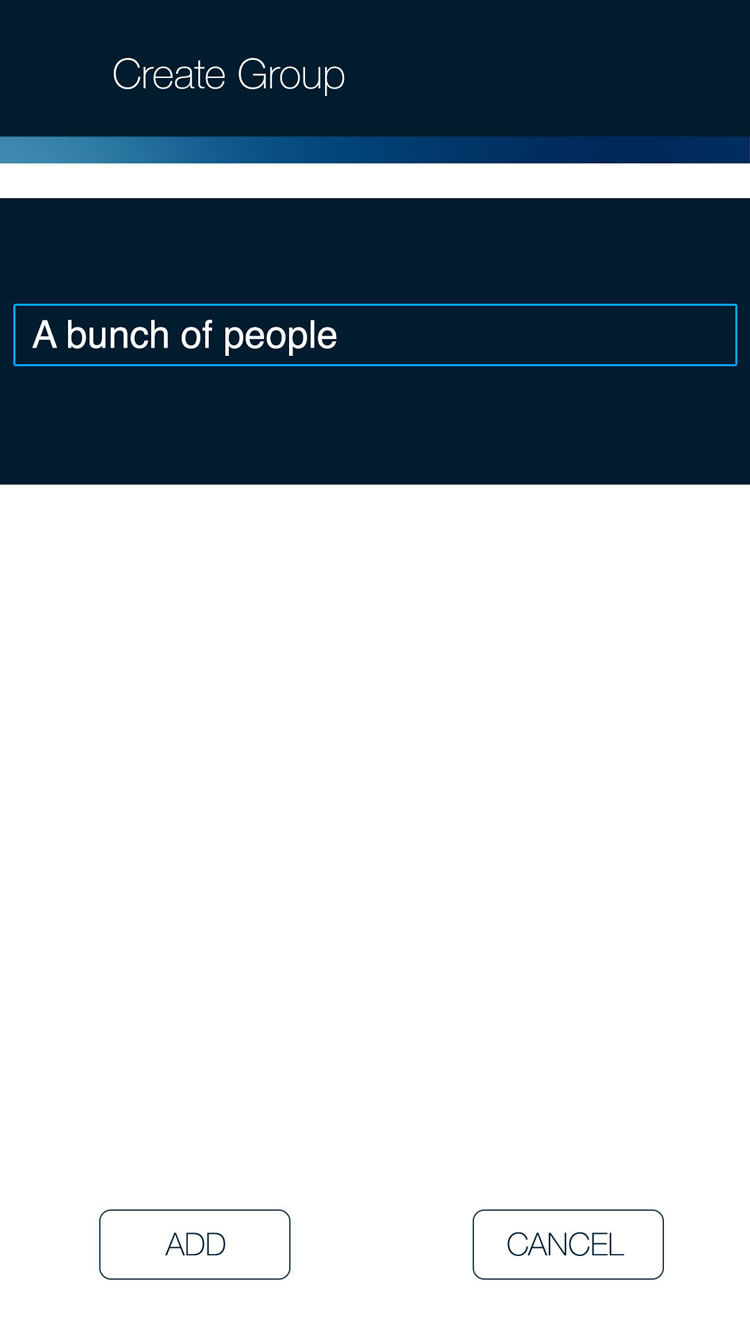Add the new group
This screenshot has height=1334, width=750.
[x=195, y=1244]
